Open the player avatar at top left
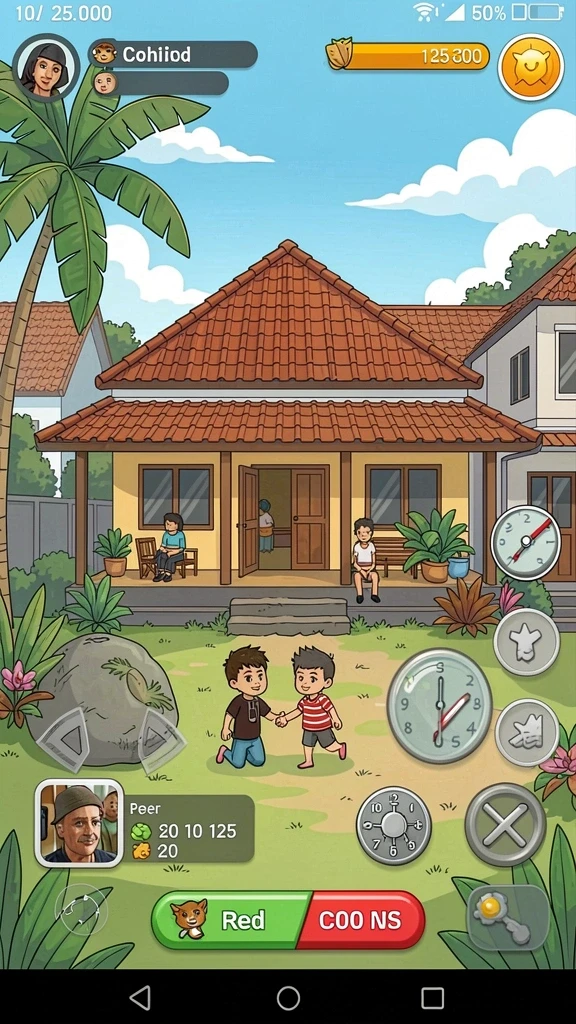576x1024 pixels. (45, 67)
